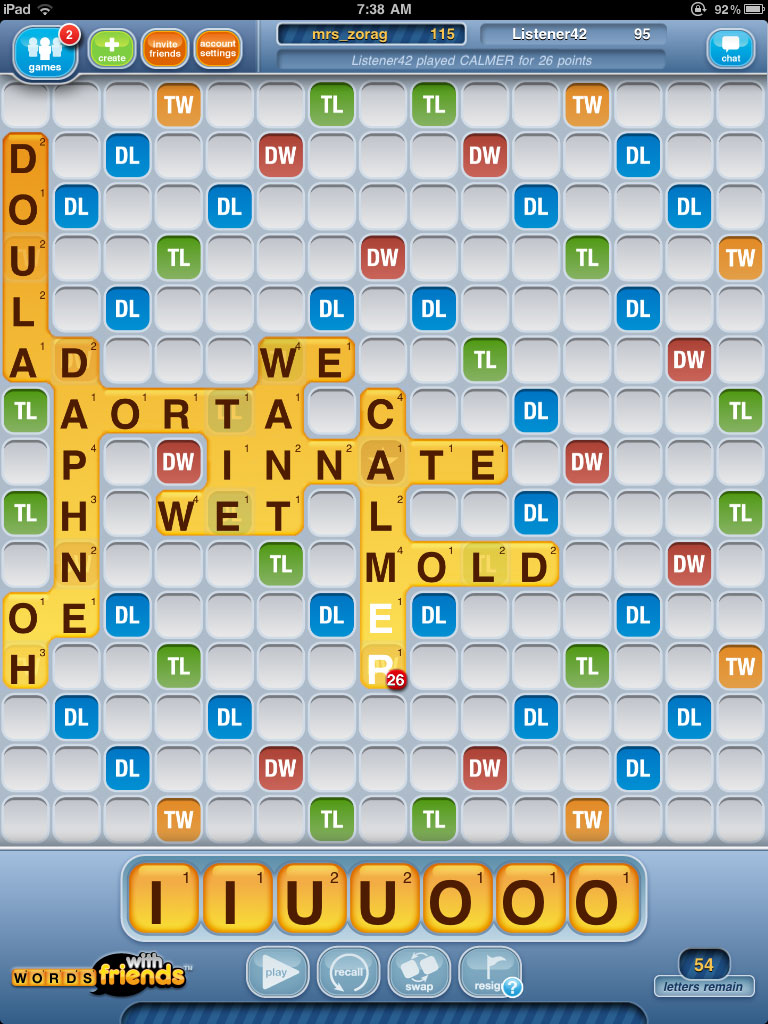Tap the Listener42 score panel

tap(572, 34)
